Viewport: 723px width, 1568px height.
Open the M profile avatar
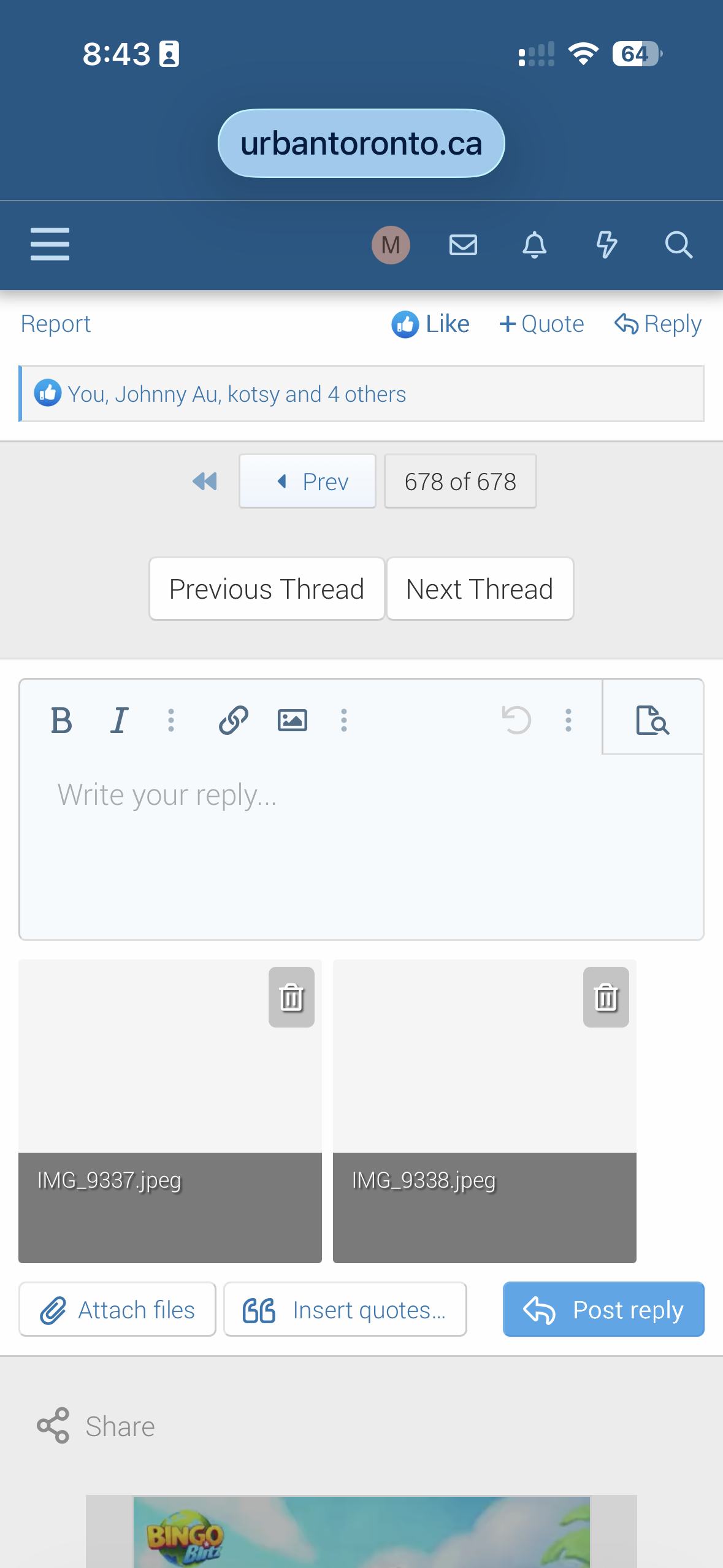(x=391, y=245)
